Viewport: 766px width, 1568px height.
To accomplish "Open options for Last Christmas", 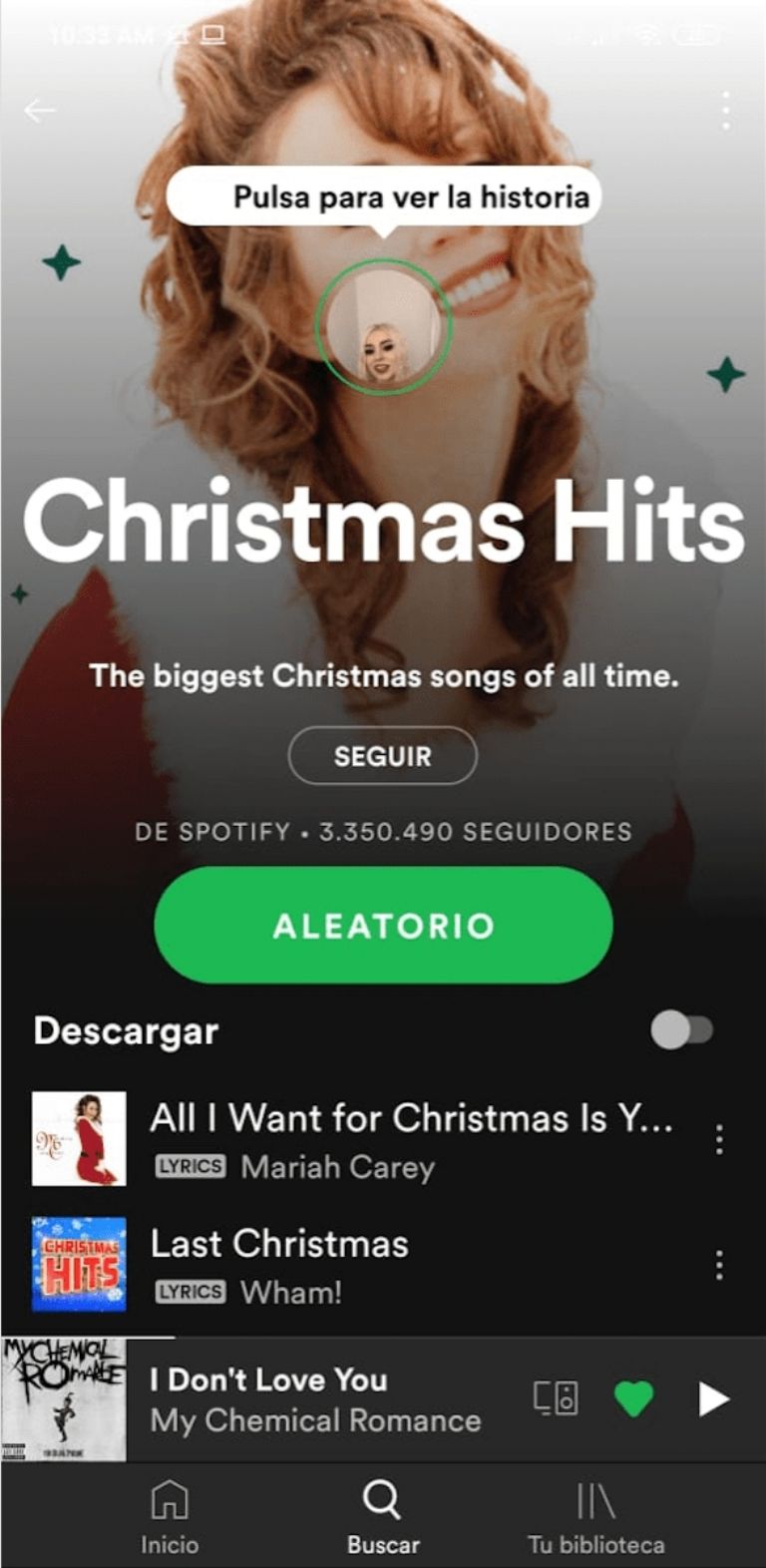I will [x=719, y=1266].
